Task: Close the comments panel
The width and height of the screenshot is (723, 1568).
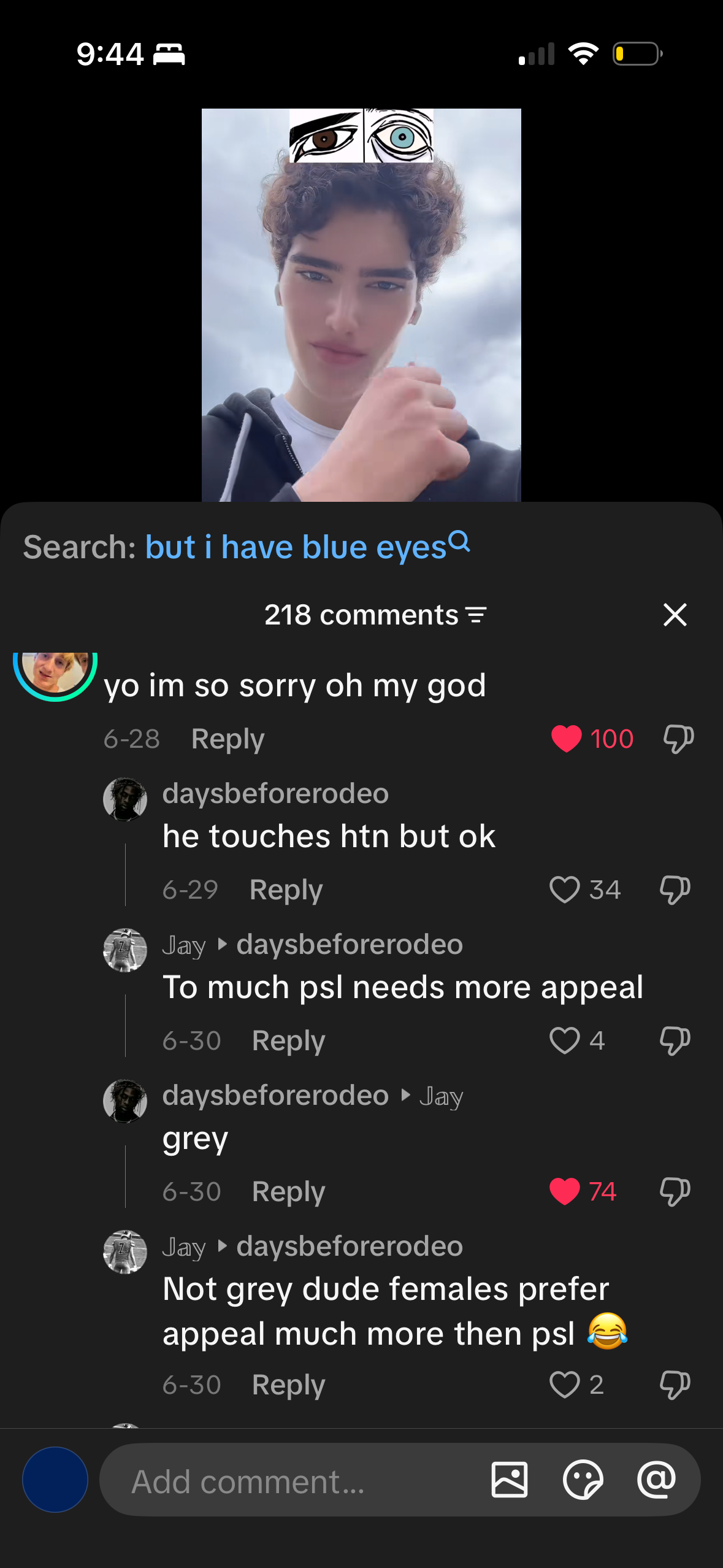Action: [x=675, y=615]
